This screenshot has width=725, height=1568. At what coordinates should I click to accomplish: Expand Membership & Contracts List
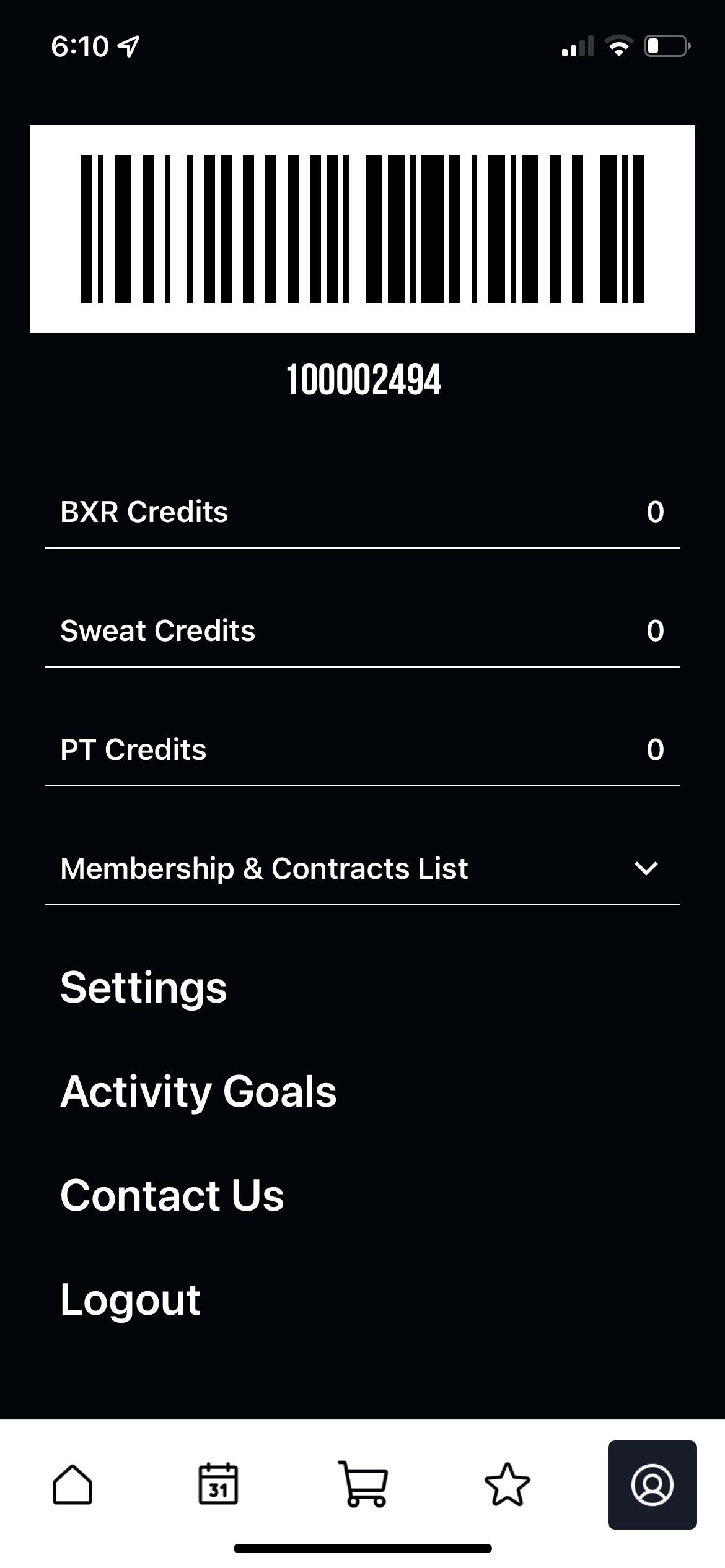pos(362,868)
